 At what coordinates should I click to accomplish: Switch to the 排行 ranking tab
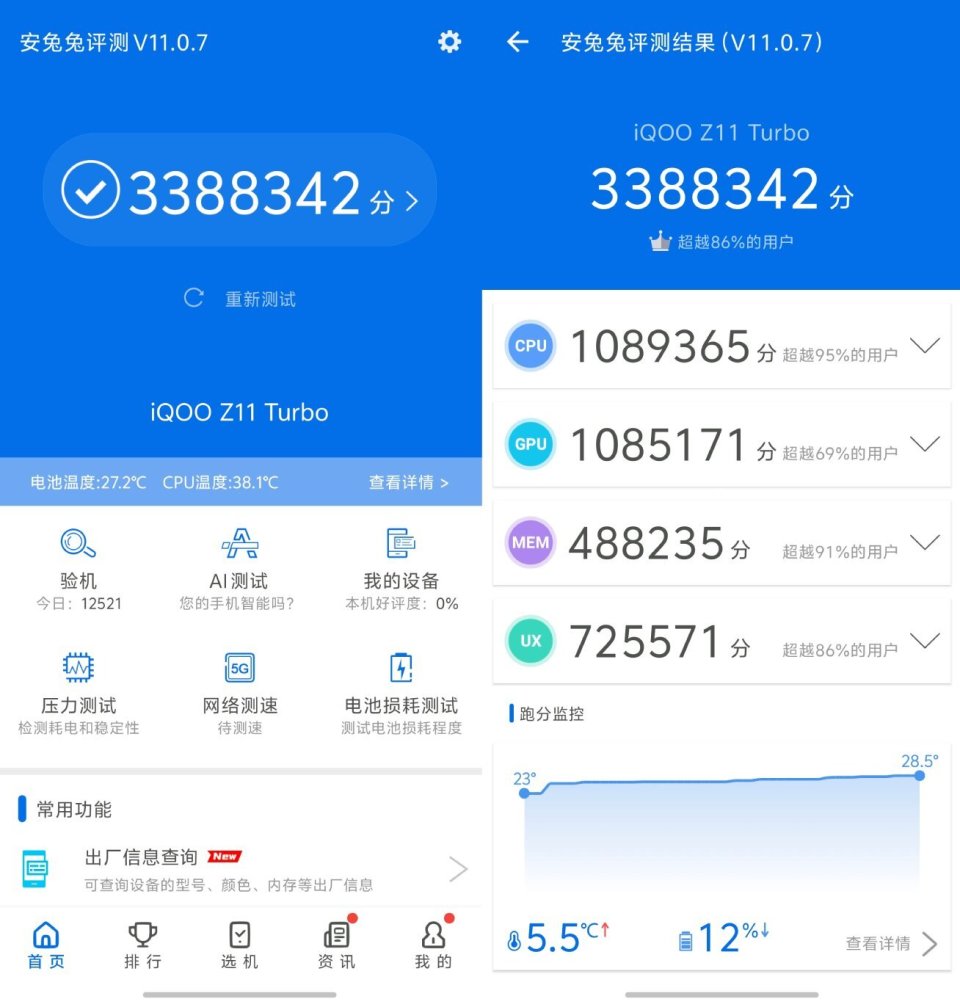[143, 943]
